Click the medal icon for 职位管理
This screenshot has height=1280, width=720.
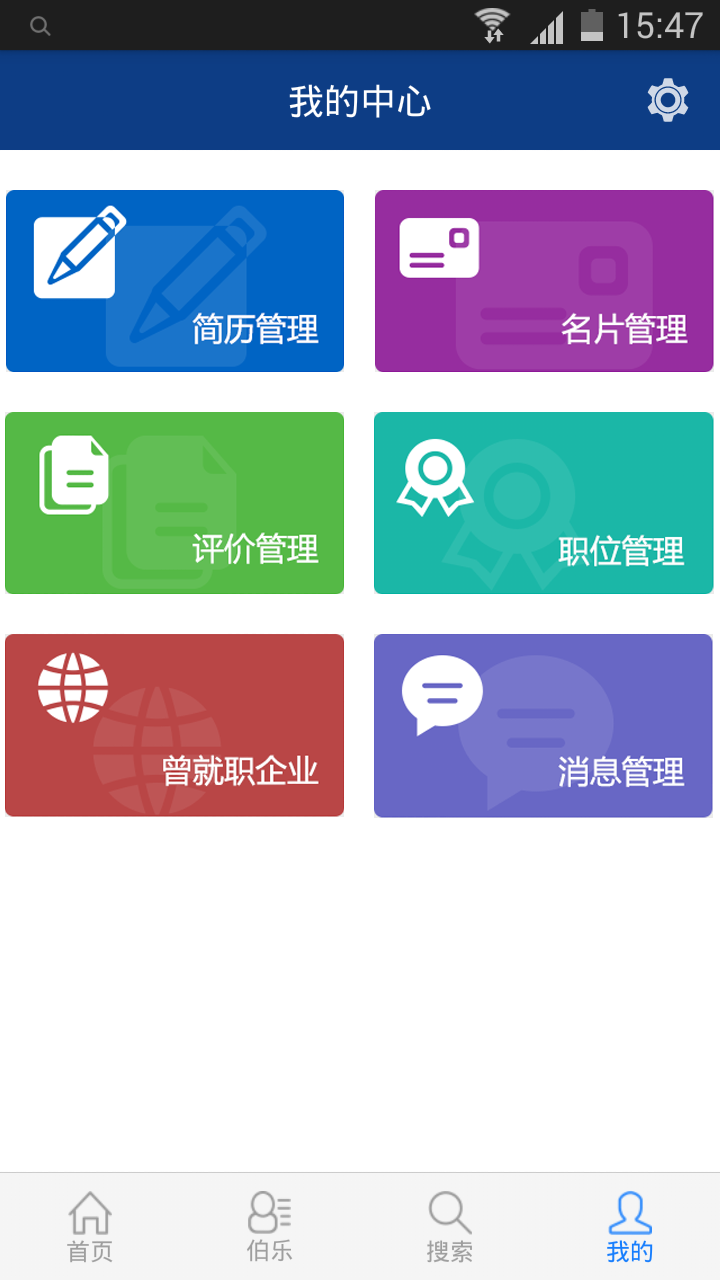(437, 473)
